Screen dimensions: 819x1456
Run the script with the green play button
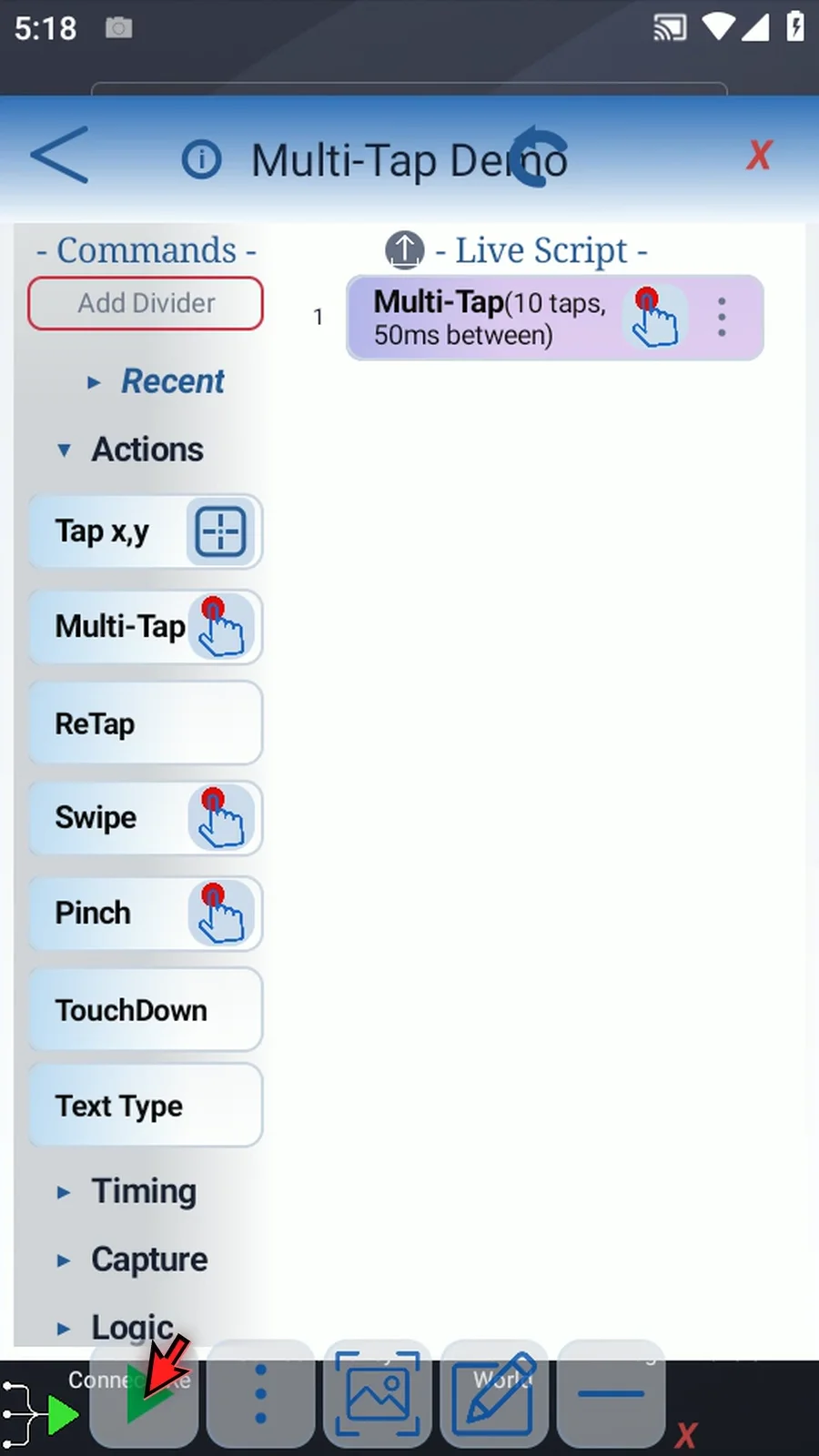(x=145, y=1395)
